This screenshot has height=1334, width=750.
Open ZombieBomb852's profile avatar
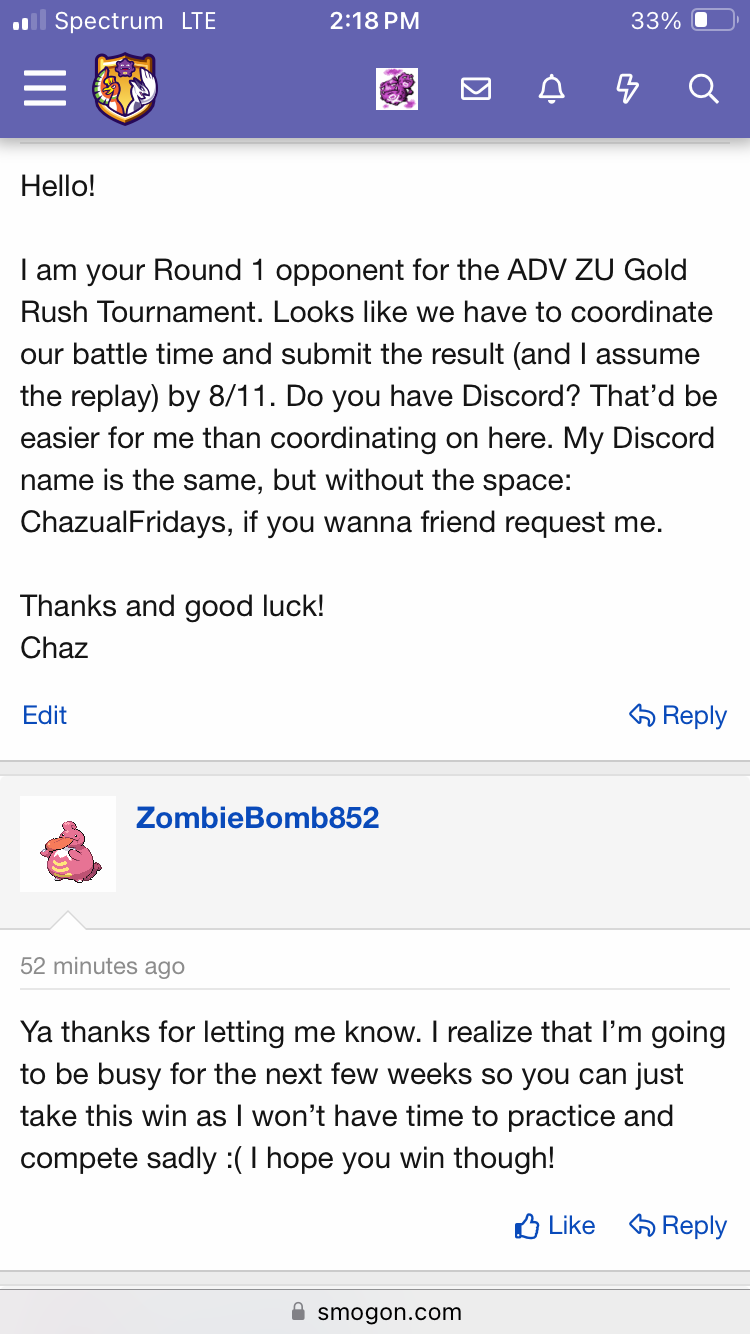coord(68,843)
